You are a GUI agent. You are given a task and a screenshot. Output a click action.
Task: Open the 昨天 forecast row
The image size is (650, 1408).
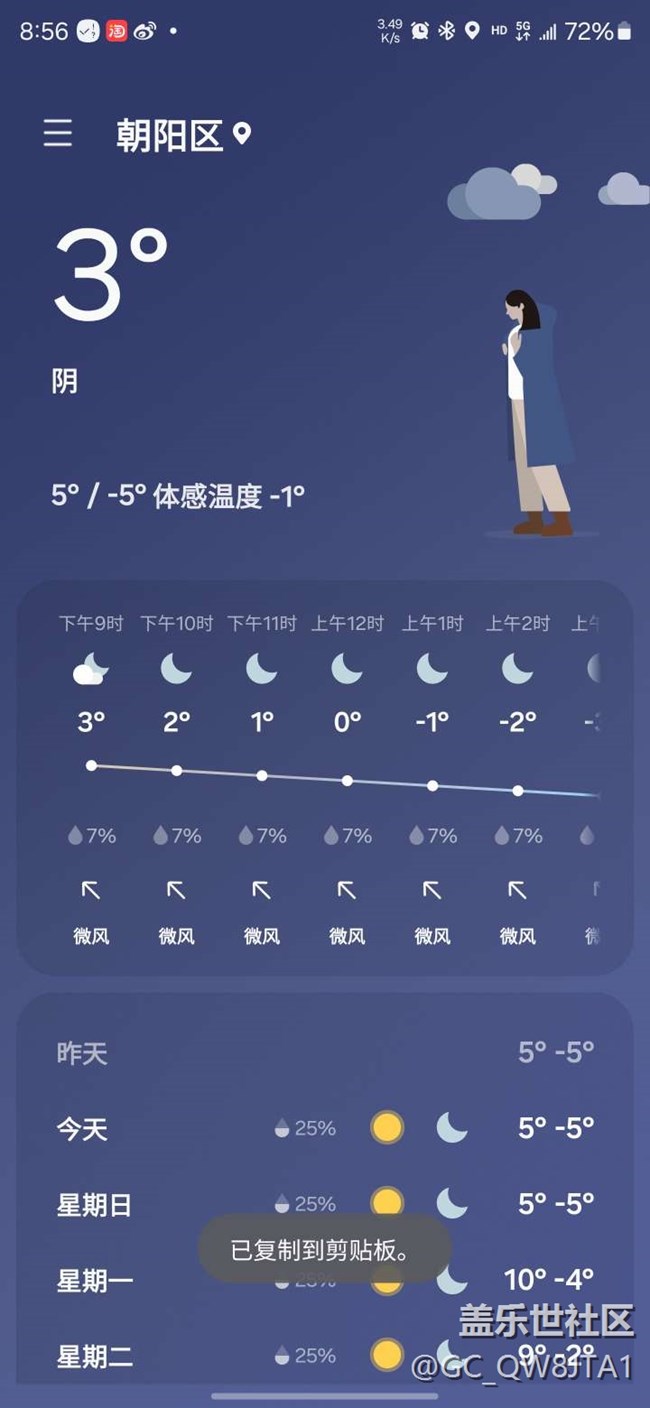(325, 1052)
